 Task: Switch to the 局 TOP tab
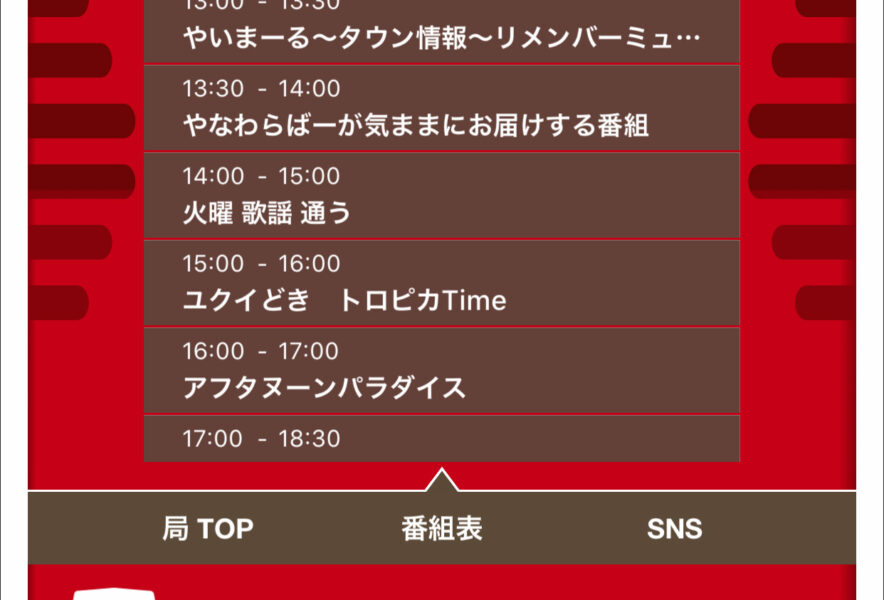point(207,529)
